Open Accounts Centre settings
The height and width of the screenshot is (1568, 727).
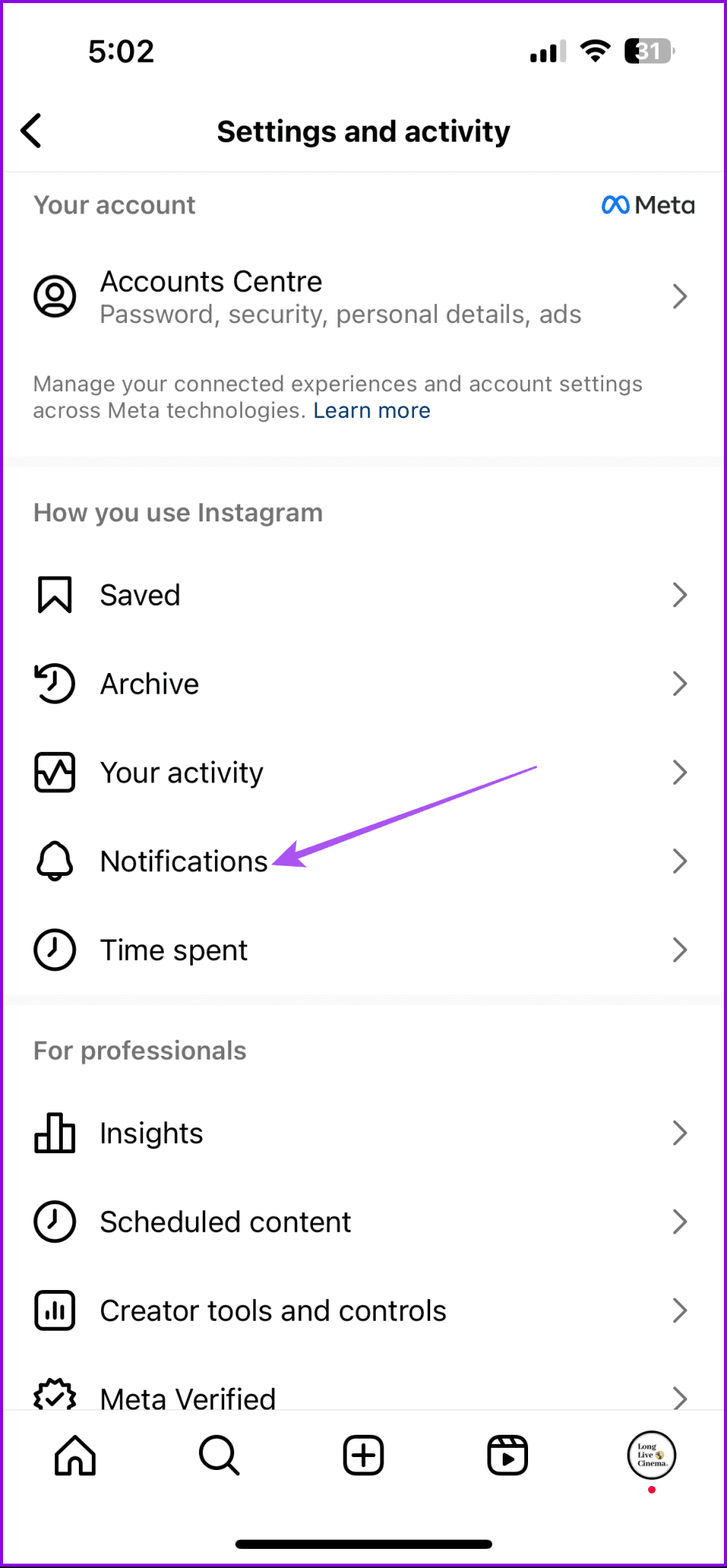(x=306, y=296)
